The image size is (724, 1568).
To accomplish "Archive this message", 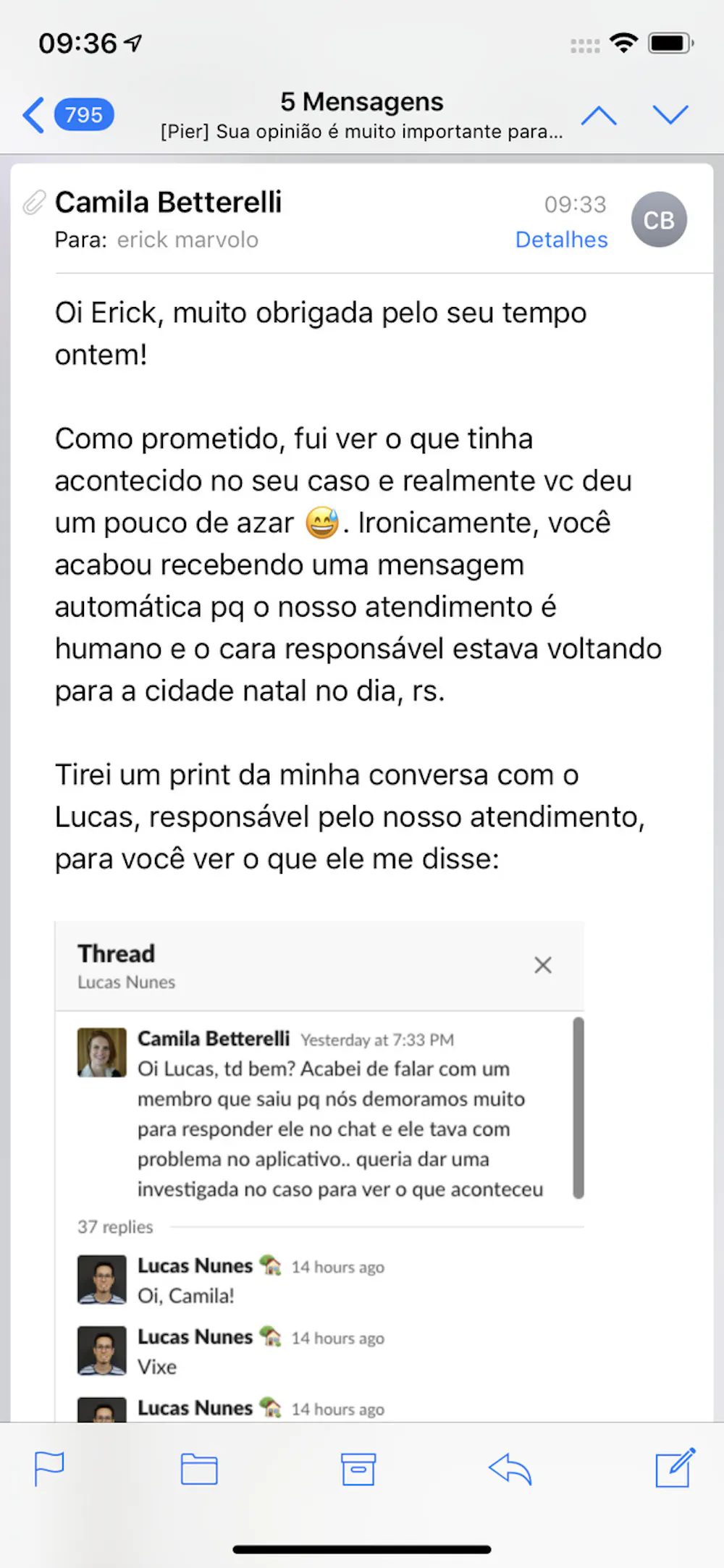I will point(358,1470).
